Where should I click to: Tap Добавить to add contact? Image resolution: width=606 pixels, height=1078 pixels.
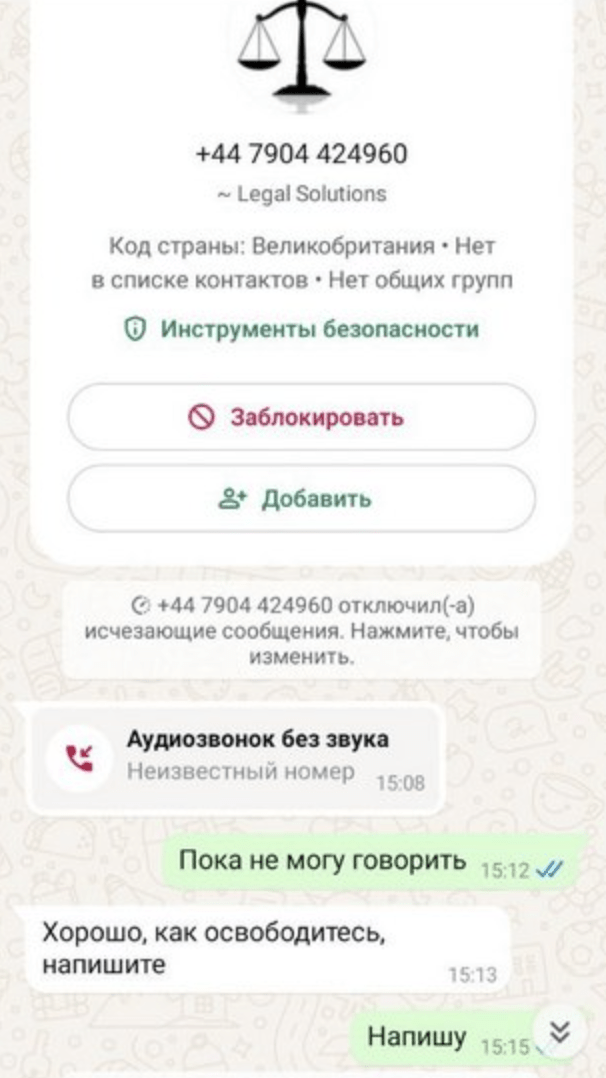301,498
